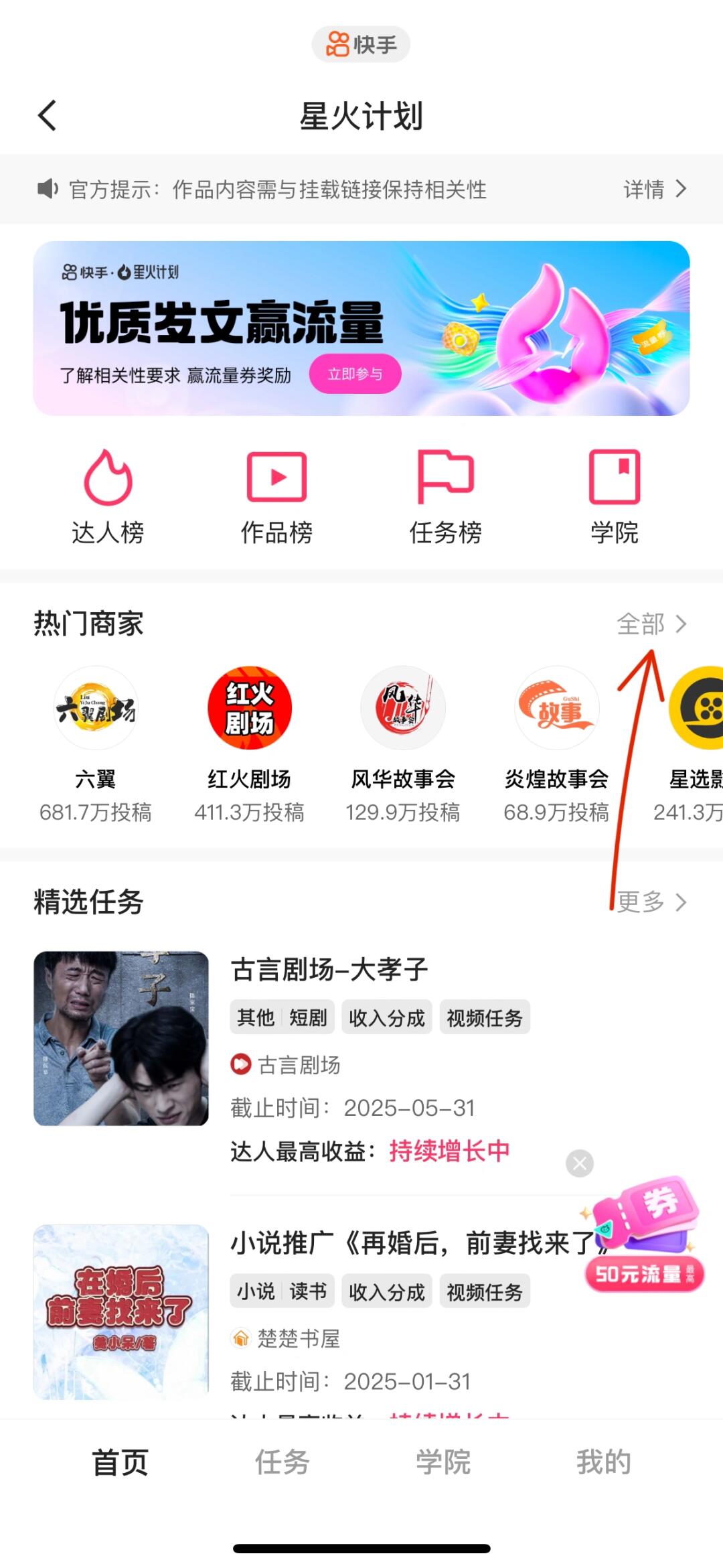Tap 立即参与 on the banner
This screenshot has height=1568, width=723.
click(355, 374)
